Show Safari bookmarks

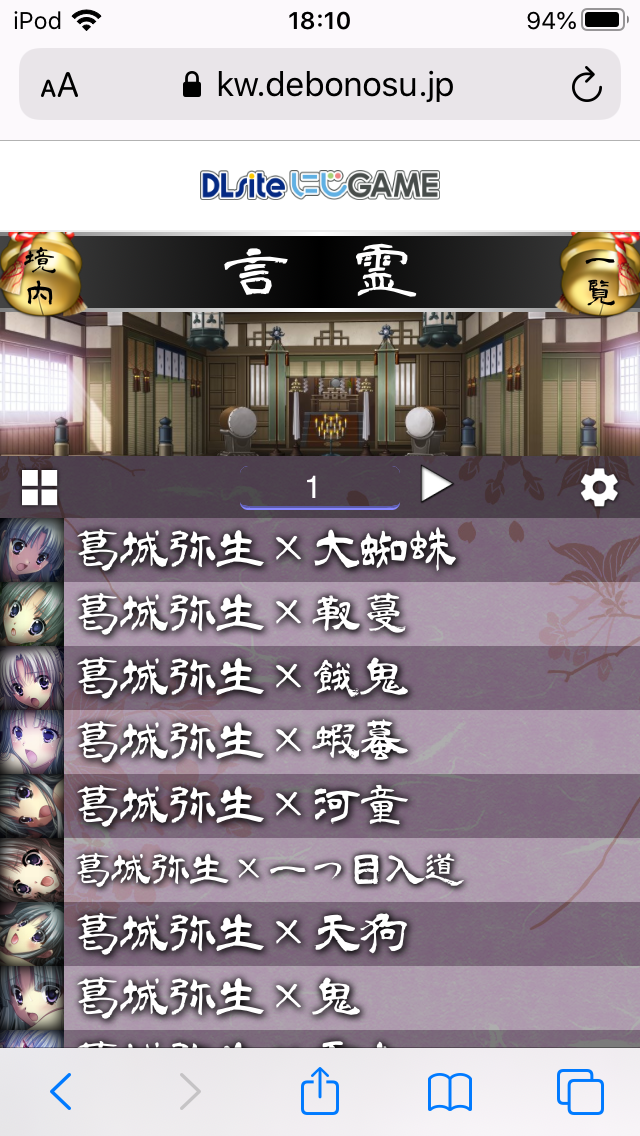coord(450,1093)
